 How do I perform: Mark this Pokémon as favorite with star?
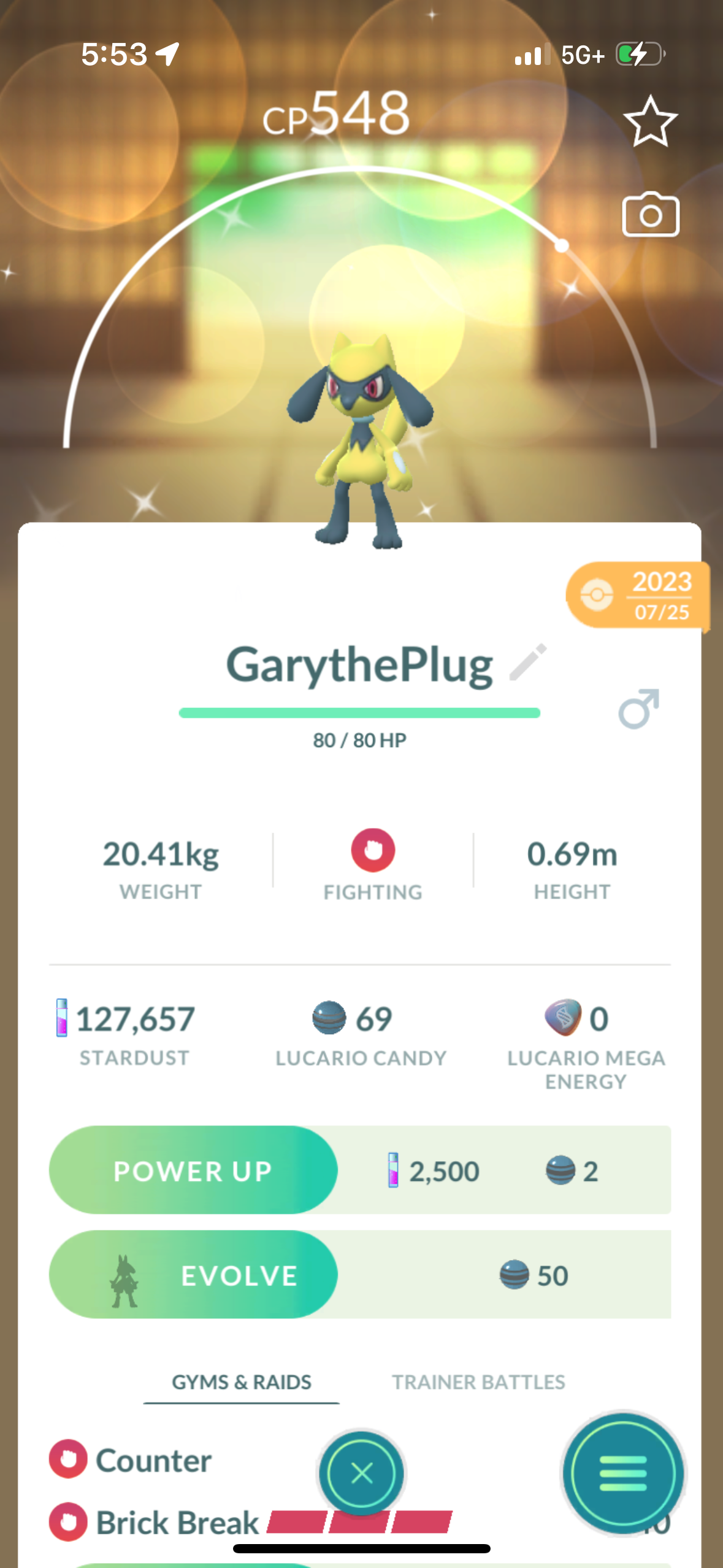click(x=650, y=121)
